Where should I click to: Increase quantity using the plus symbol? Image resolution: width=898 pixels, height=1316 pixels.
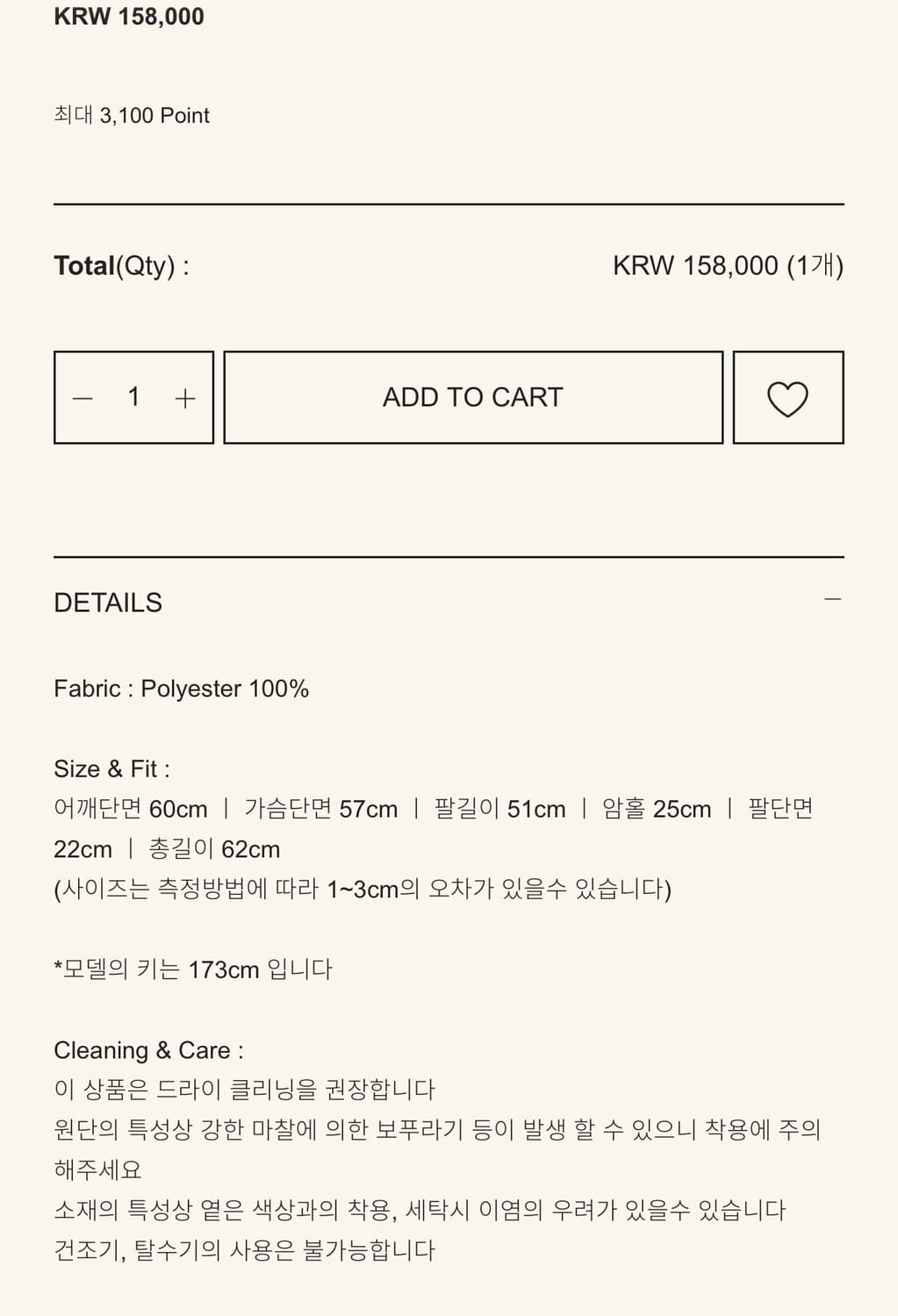tap(184, 397)
